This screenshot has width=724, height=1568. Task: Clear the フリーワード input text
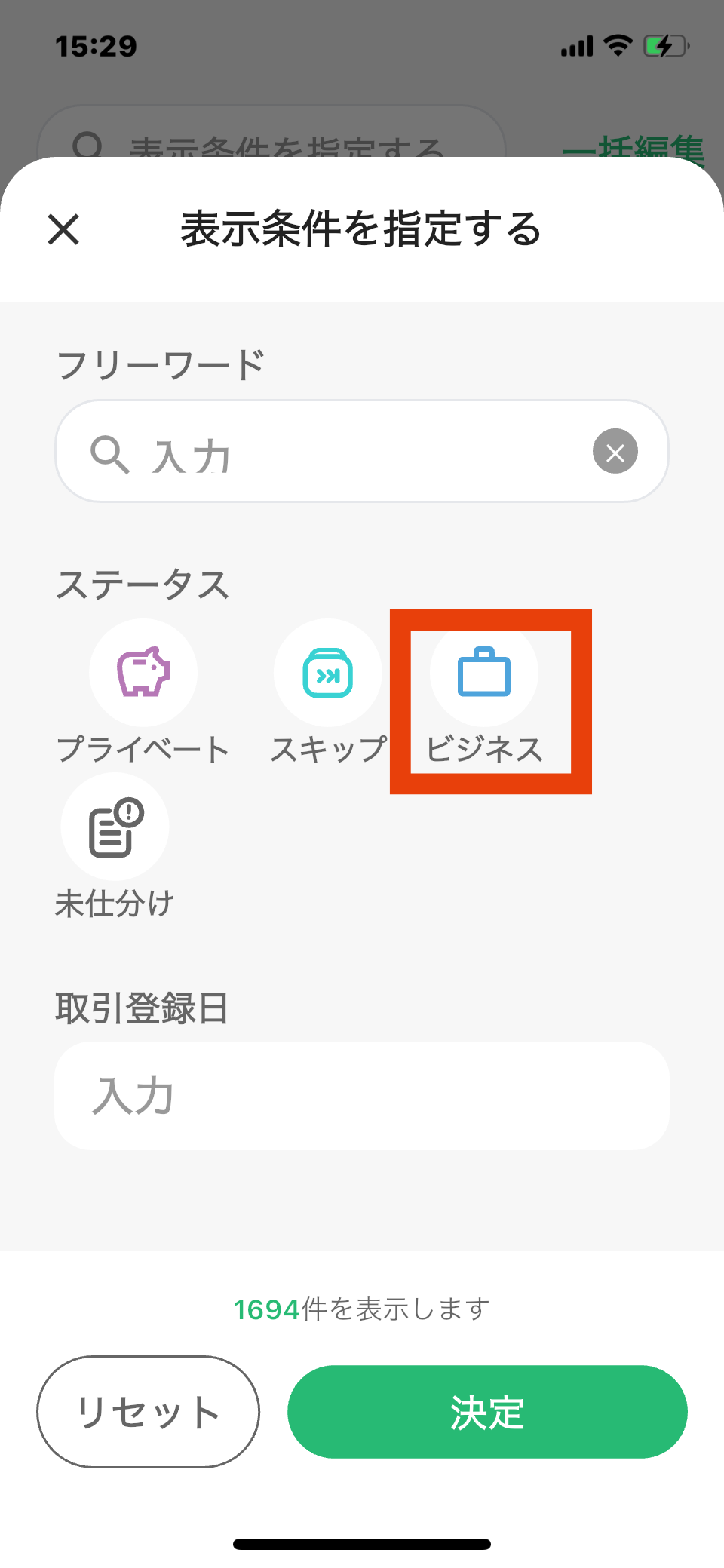[x=615, y=452]
